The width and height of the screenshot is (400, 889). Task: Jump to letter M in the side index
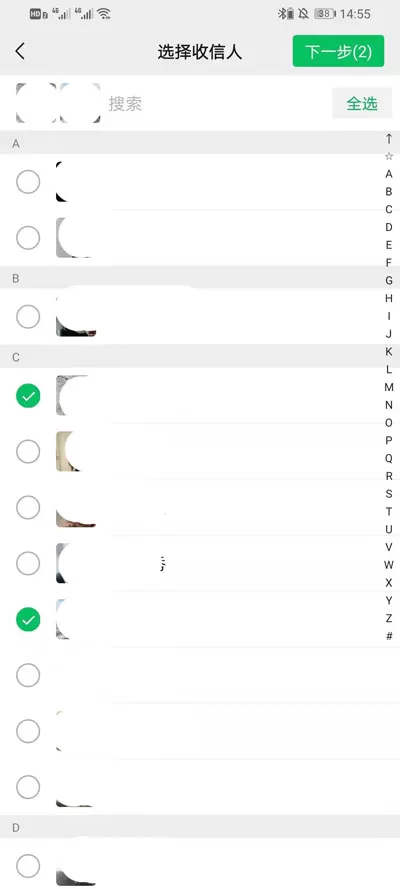point(389,387)
